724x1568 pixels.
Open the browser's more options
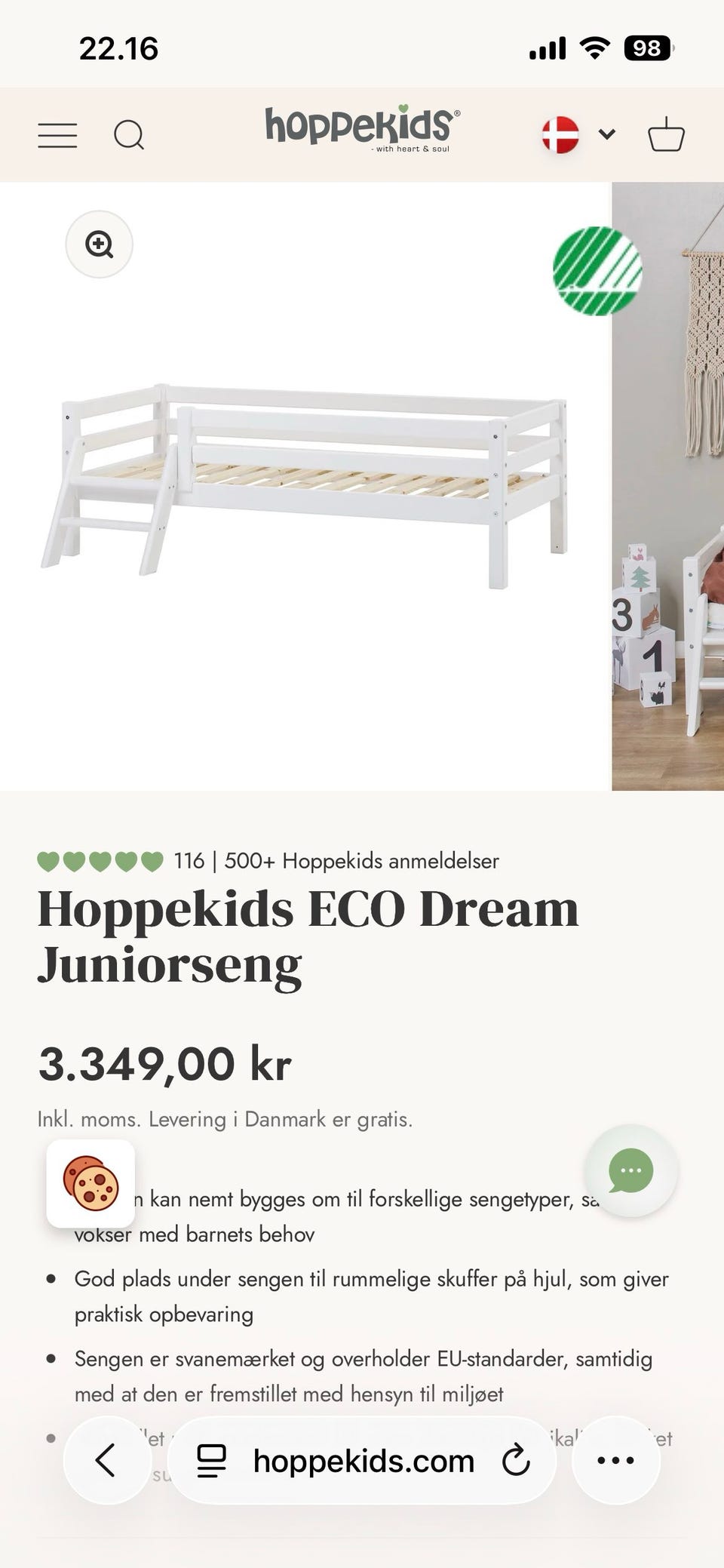click(x=616, y=1460)
